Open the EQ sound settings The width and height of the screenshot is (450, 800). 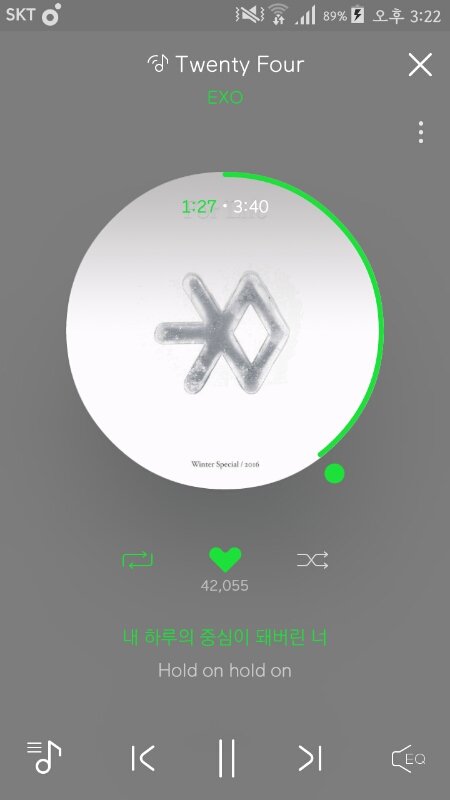[408, 759]
